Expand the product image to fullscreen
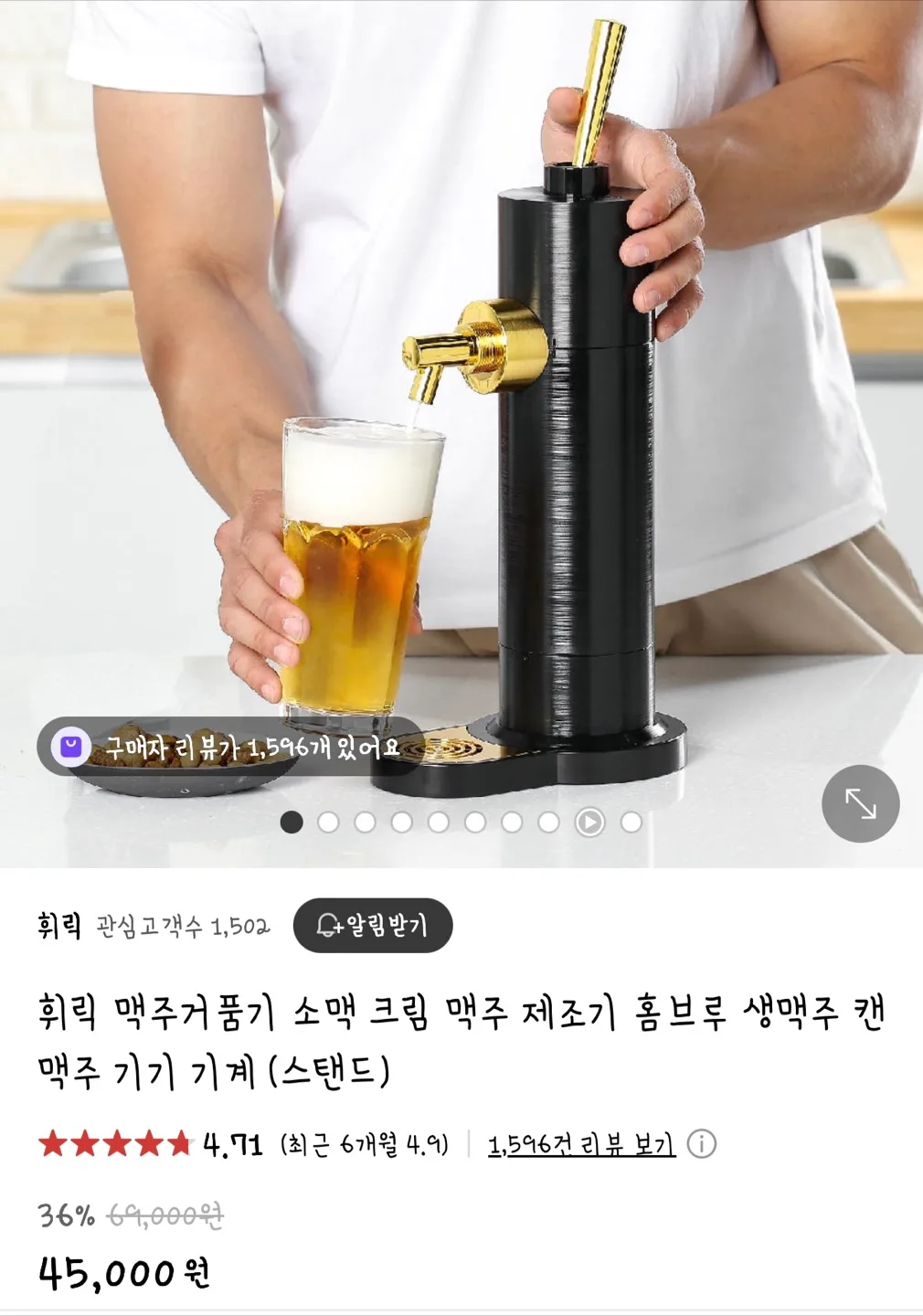 860,803
